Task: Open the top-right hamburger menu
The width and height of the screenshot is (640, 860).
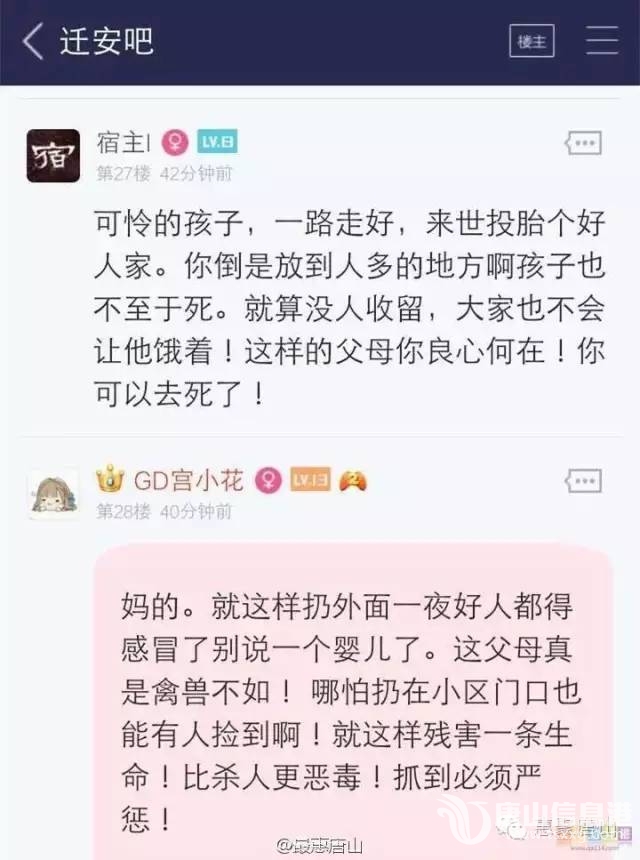Action: pos(602,42)
